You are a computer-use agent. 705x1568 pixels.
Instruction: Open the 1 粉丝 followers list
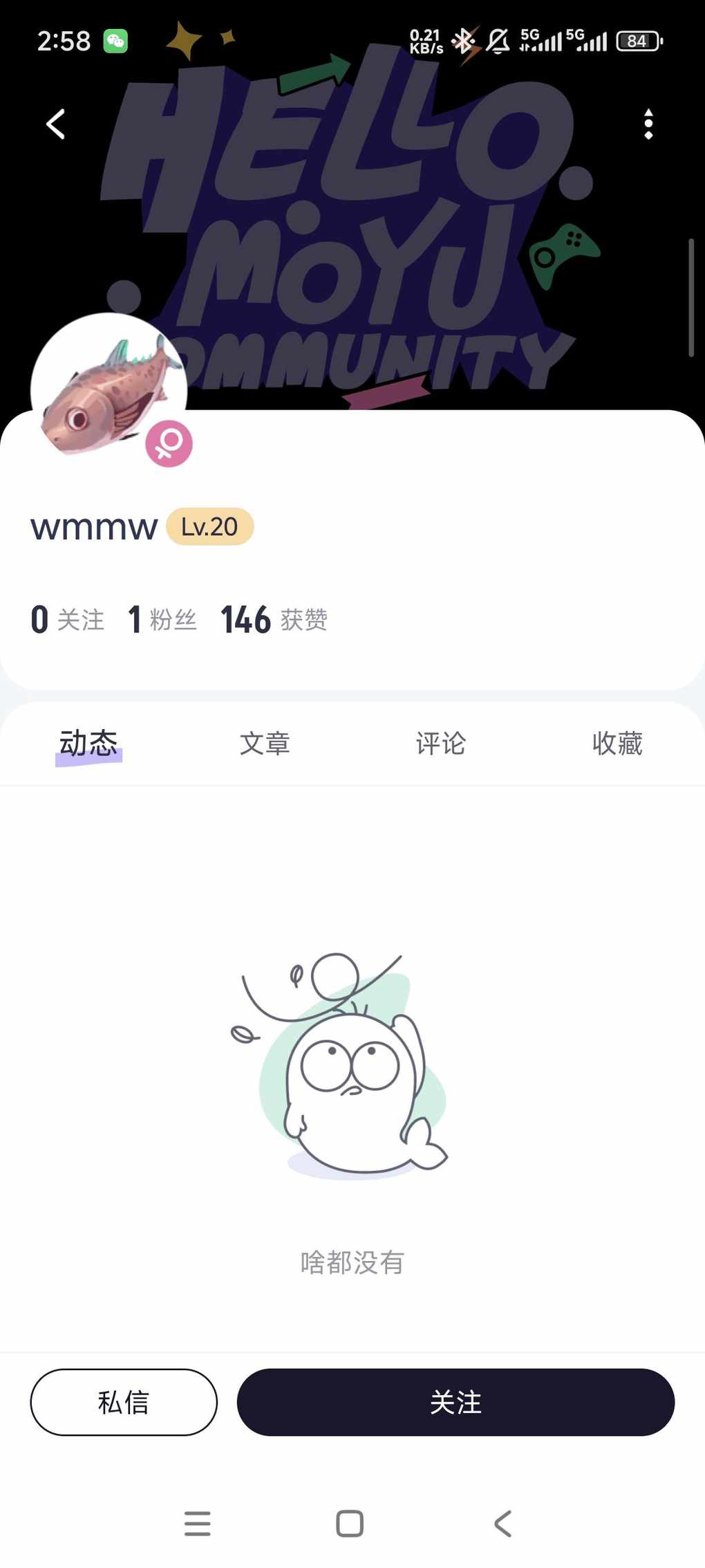162,619
